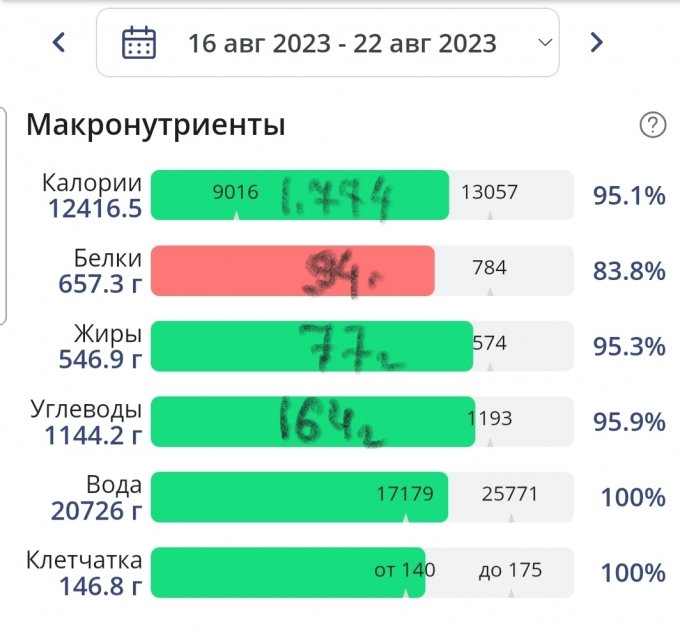Go to the next week

[x=597, y=42]
